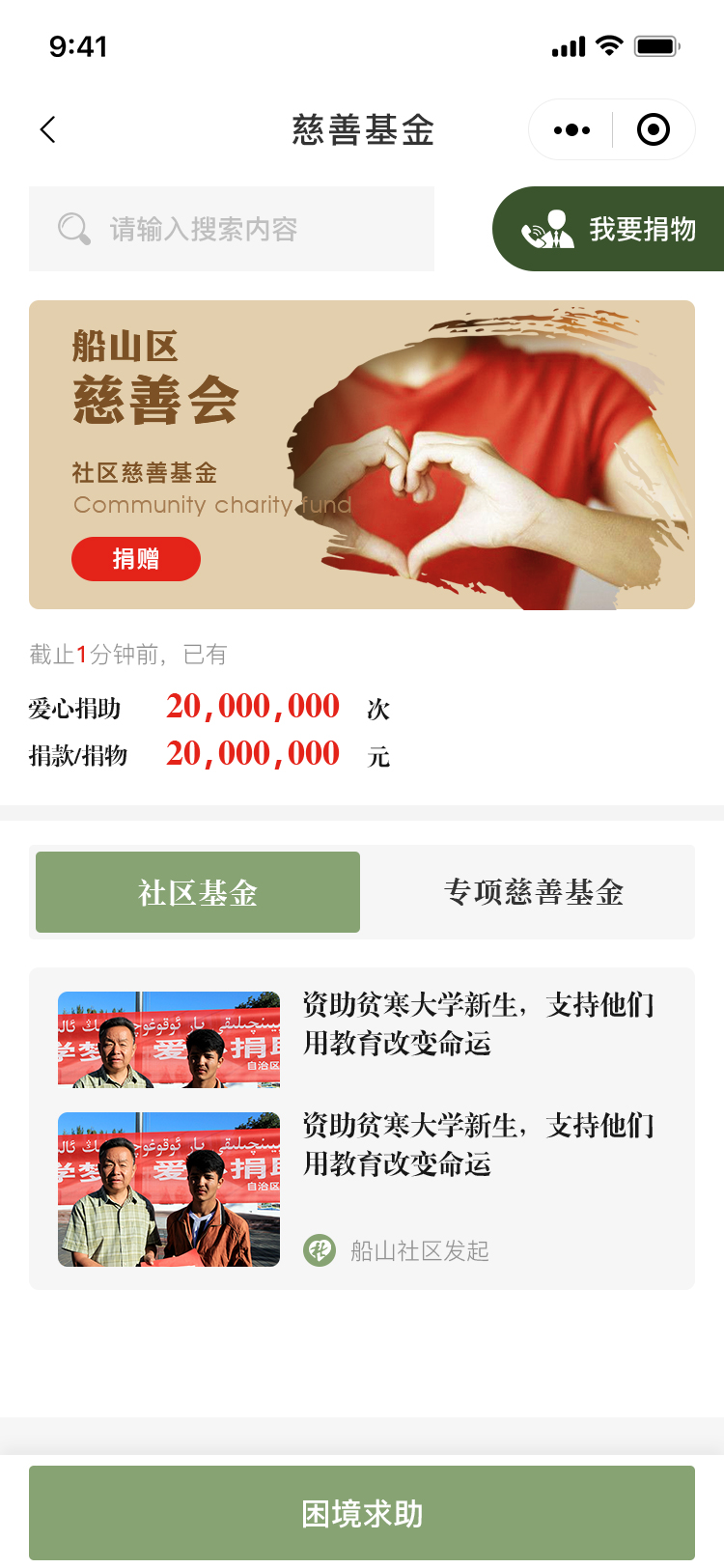Switch to the 专项慈善基金 tab
724x1568 pixels.
(533, 892)
